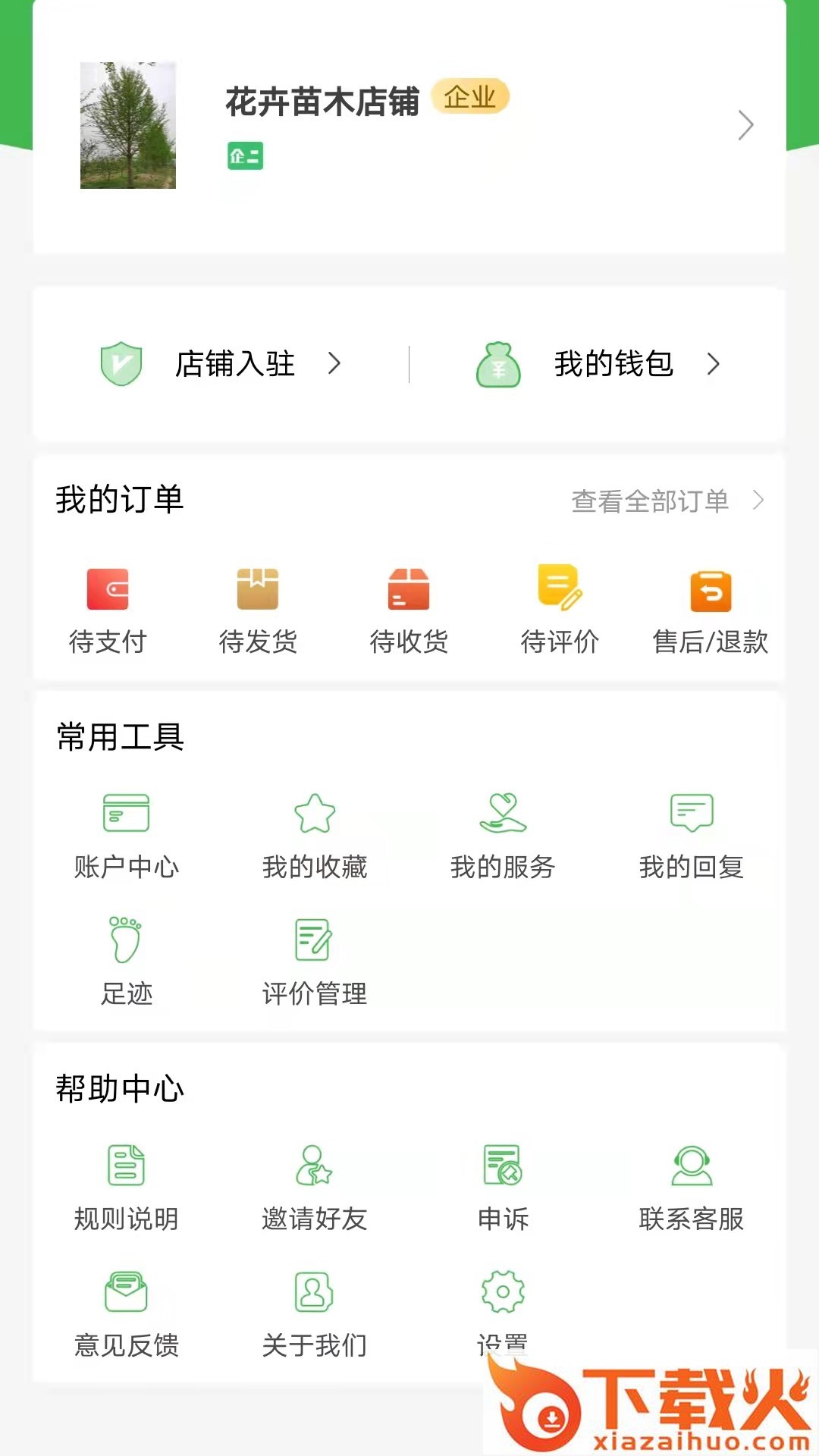
Task: Show 待发货 orders awaiting shipment
Action: click(258, 608)
